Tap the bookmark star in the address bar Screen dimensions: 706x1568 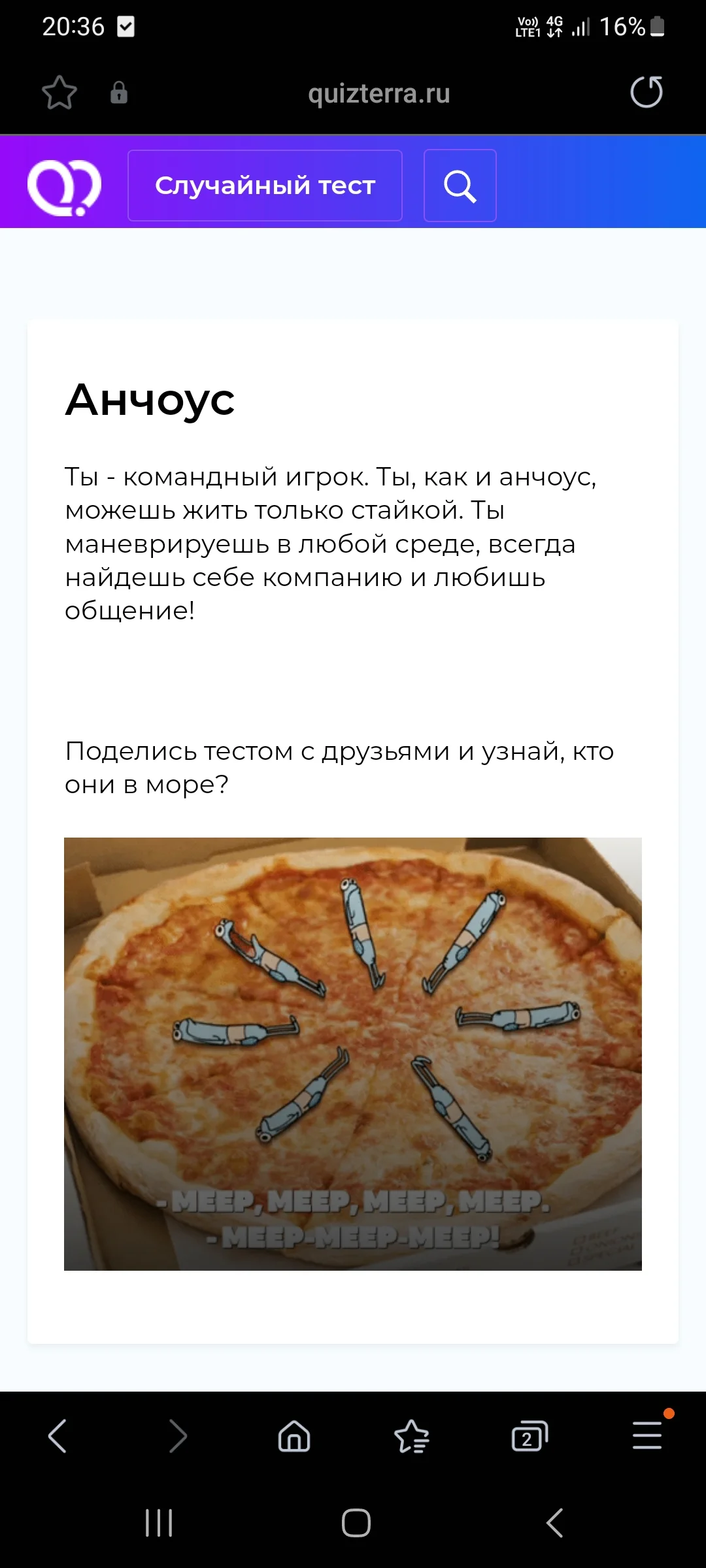click(x=59, y=92)
